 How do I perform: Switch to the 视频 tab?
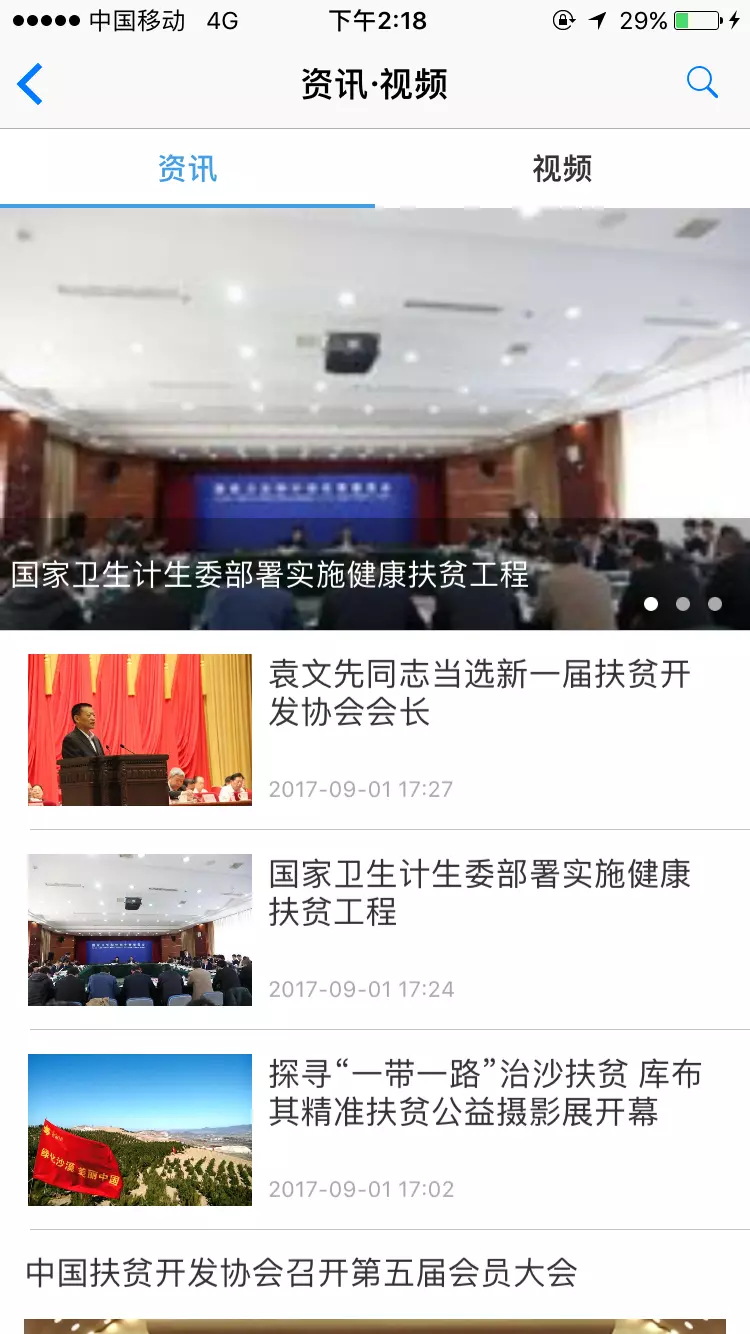[x=562, y=169]
